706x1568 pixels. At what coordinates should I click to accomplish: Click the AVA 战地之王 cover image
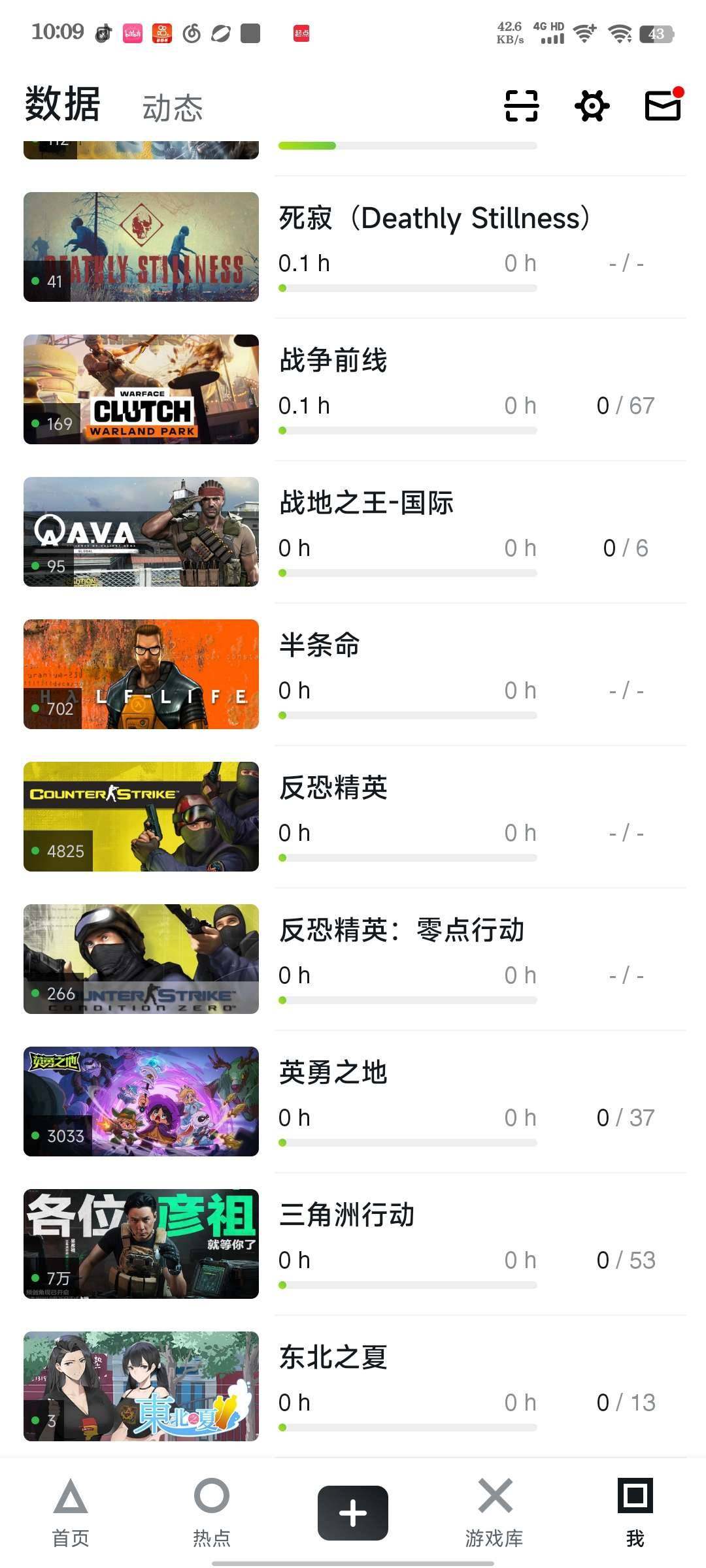[x=141, y=532]
